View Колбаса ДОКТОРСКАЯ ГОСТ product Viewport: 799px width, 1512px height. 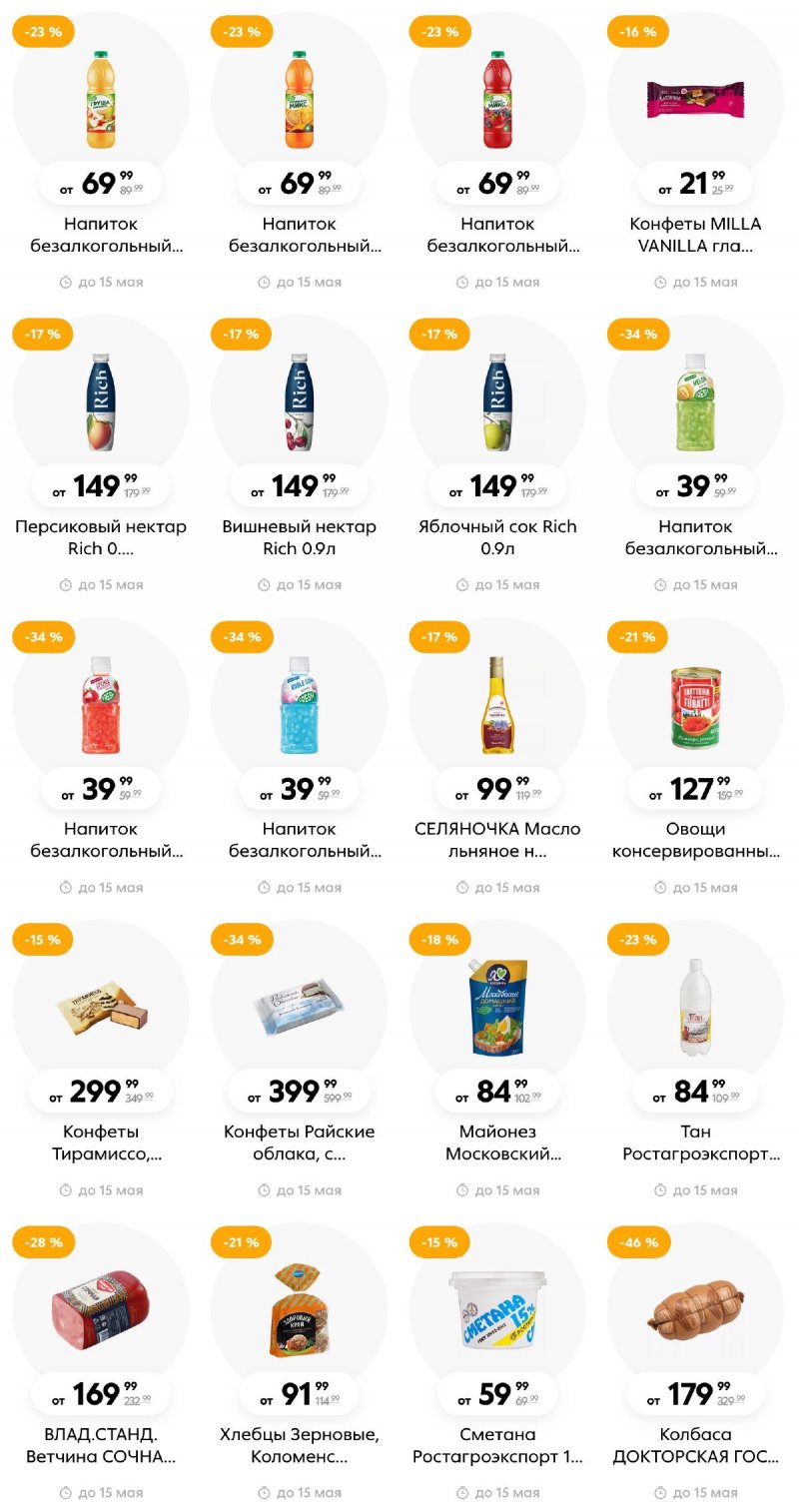pyautogui.click(x=695, y=1310)
